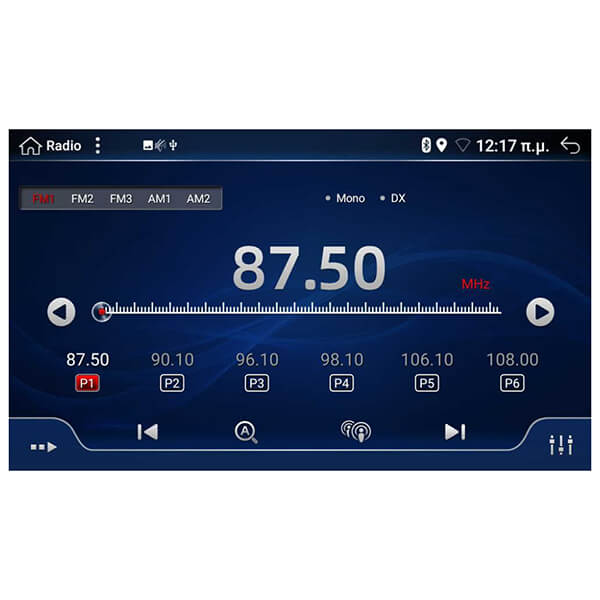This screenshot has height=600, width=600.
Task: Seek to the previous station
Action: point(148,432)
